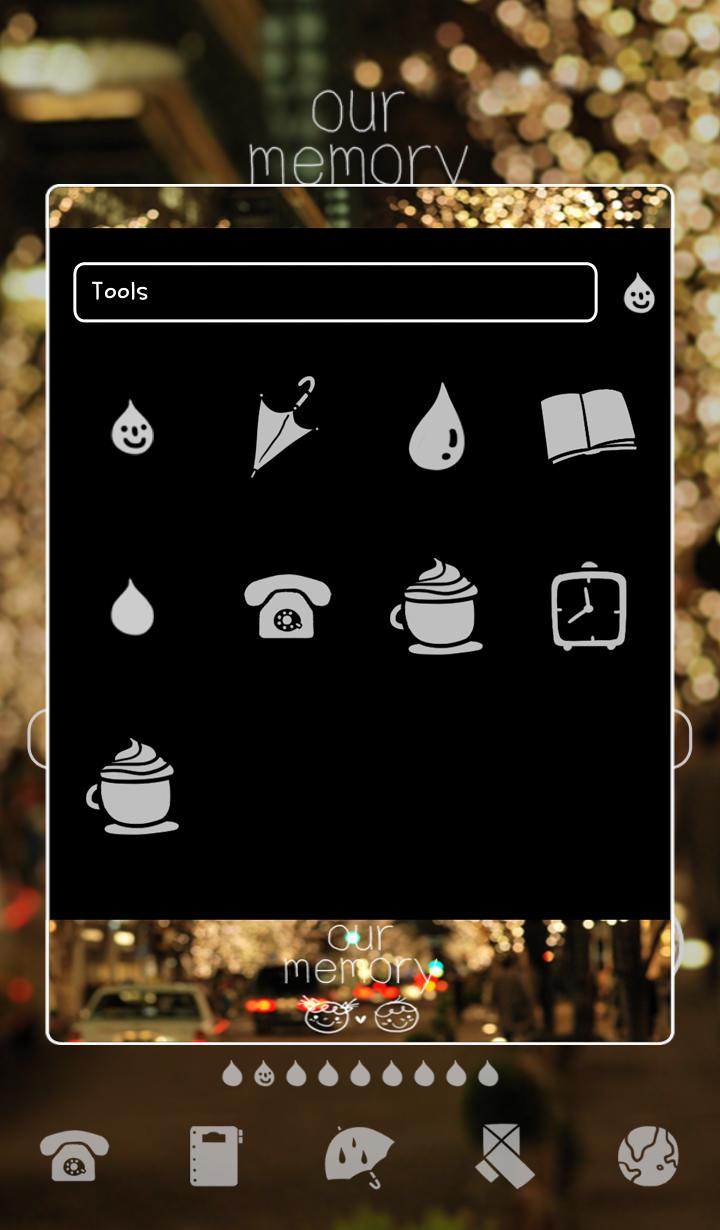Viewport: 720px width, 1230px height.
Task: Open the open book app
Action: 588,427
